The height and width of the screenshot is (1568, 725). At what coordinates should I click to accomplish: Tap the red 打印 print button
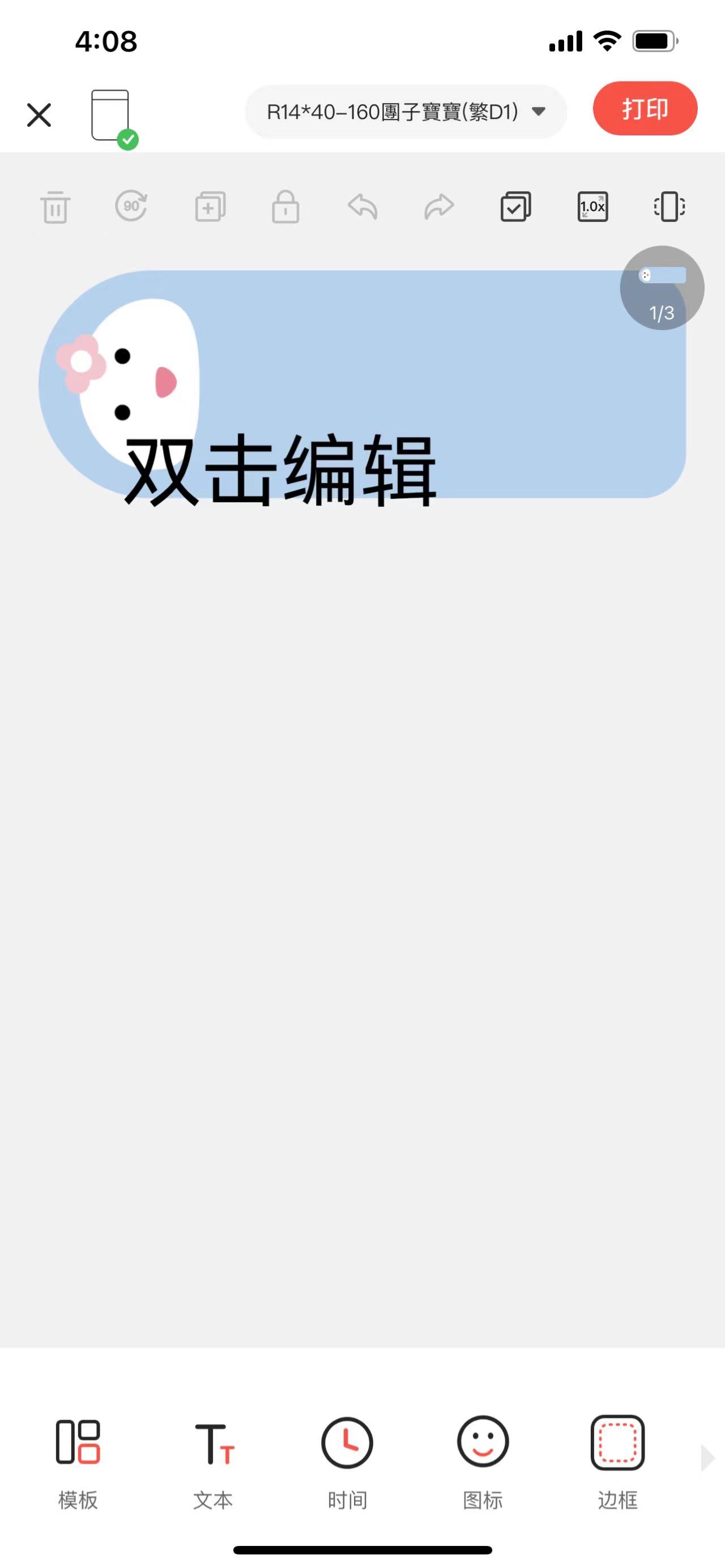pos(645,109)
